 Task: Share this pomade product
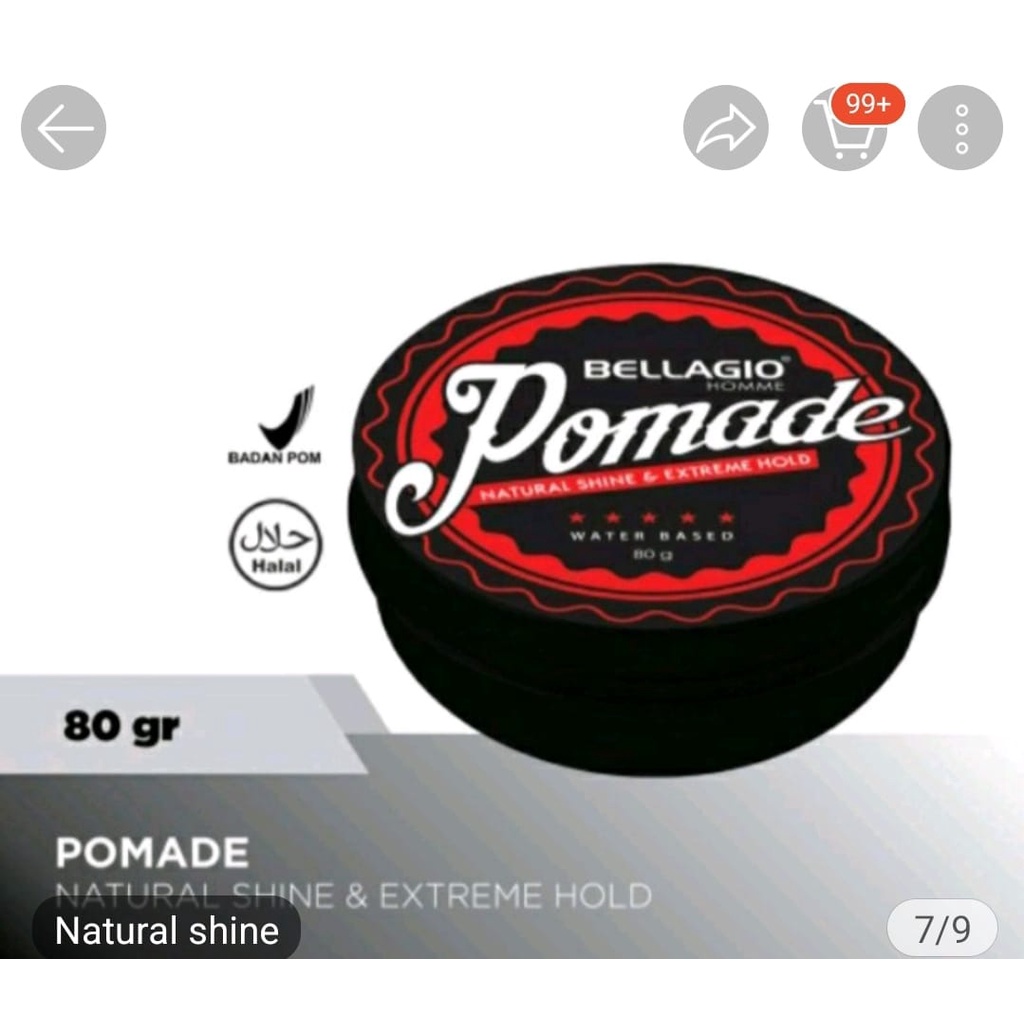[725, 128]
